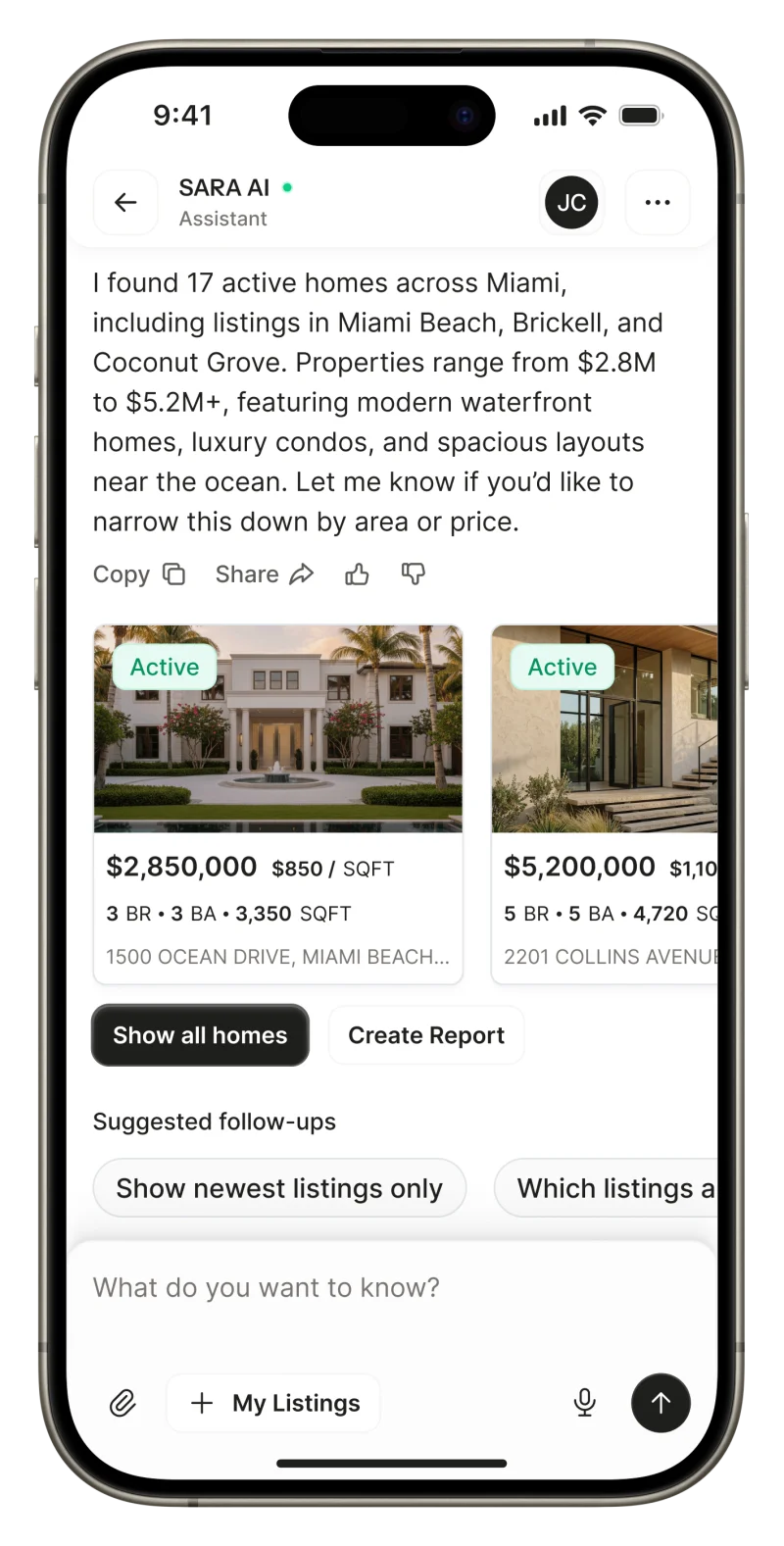This screenshot has height=1546, width=784.
Task: Attach a file with the paperclip
Action: [x=122, y=1403]
